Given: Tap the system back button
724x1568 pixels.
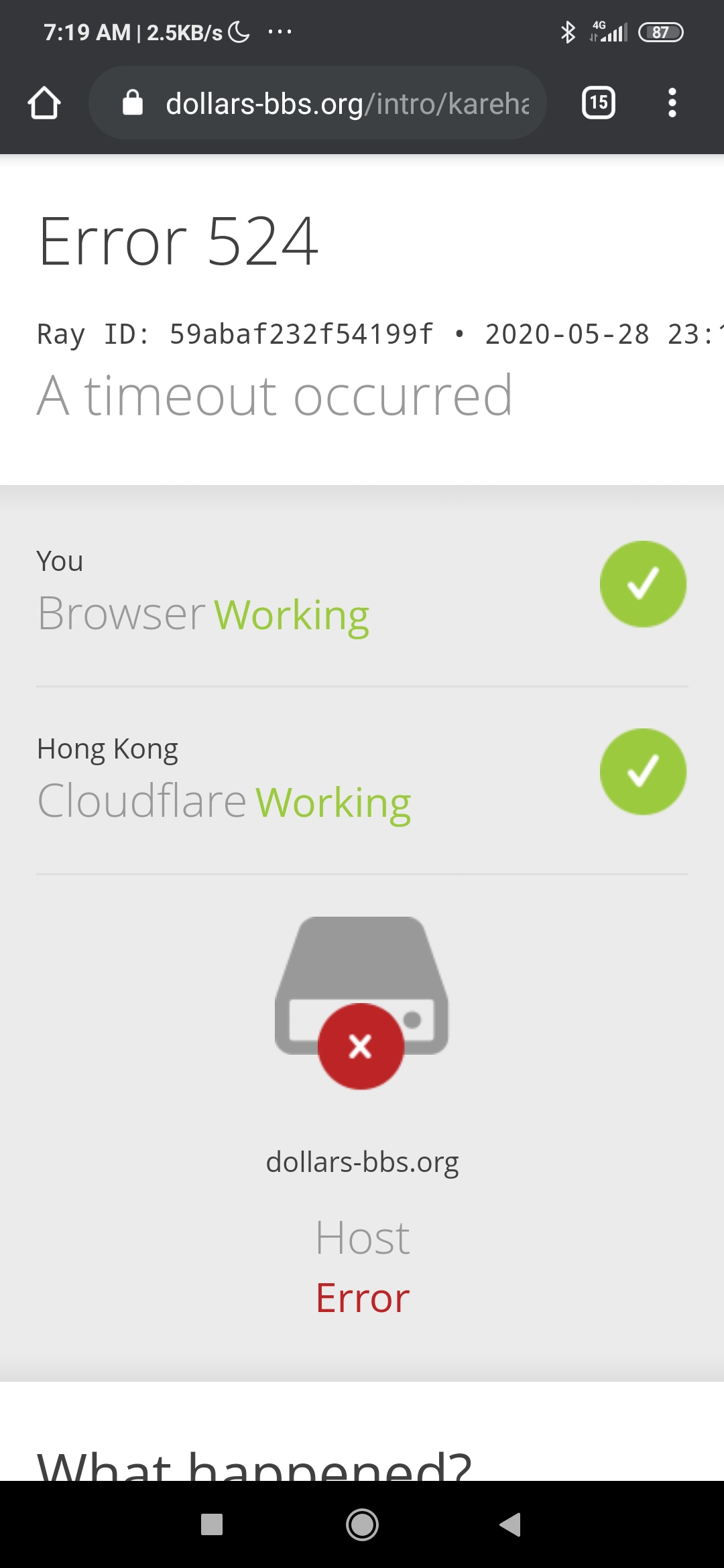Looking at the screenshot, I should (511, 1524).
